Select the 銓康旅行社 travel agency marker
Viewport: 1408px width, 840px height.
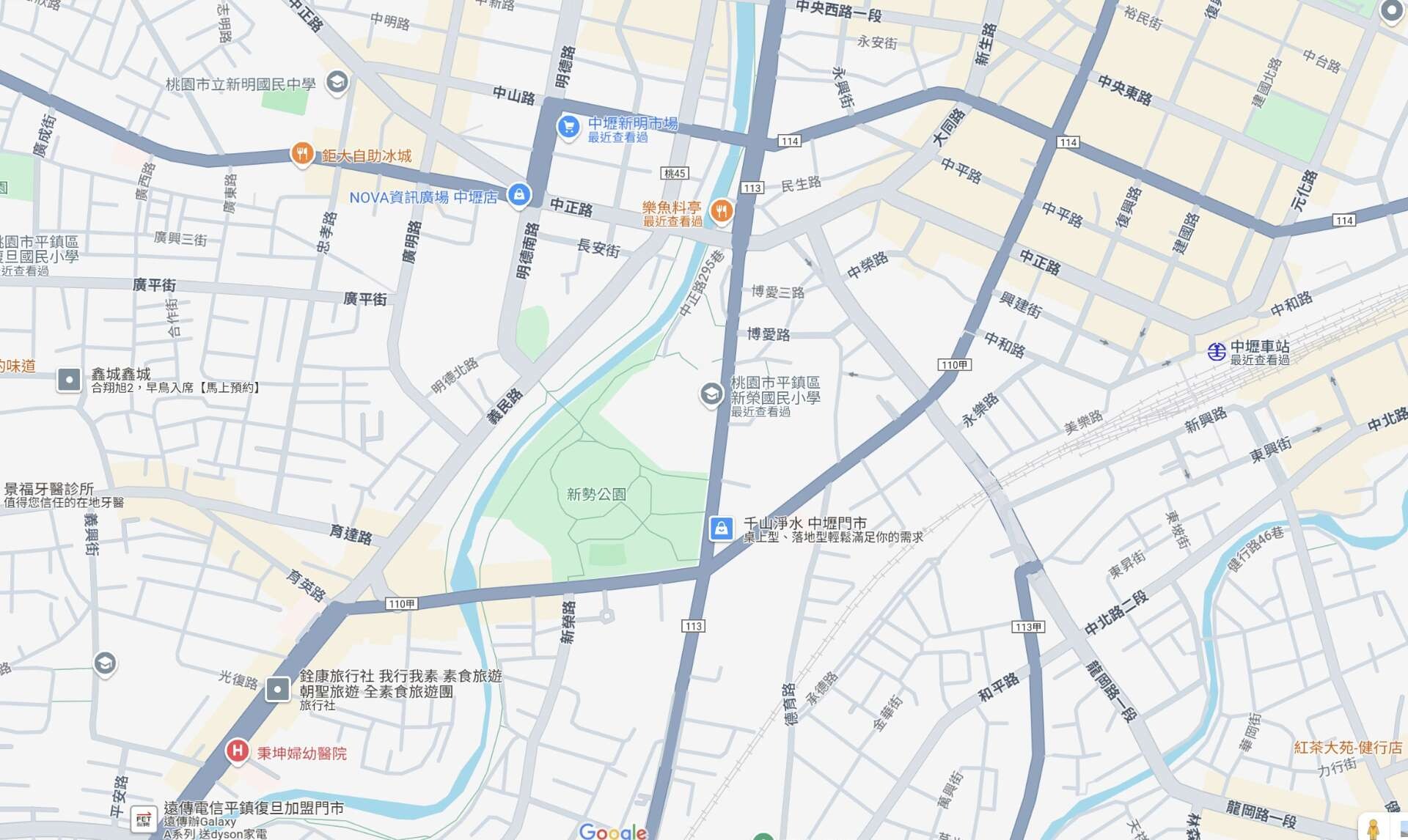pos(277,689)
